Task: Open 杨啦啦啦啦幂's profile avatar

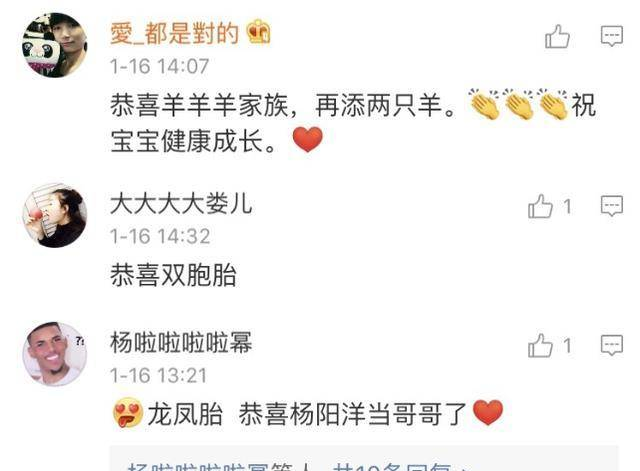Action: [x=54, y=354]
